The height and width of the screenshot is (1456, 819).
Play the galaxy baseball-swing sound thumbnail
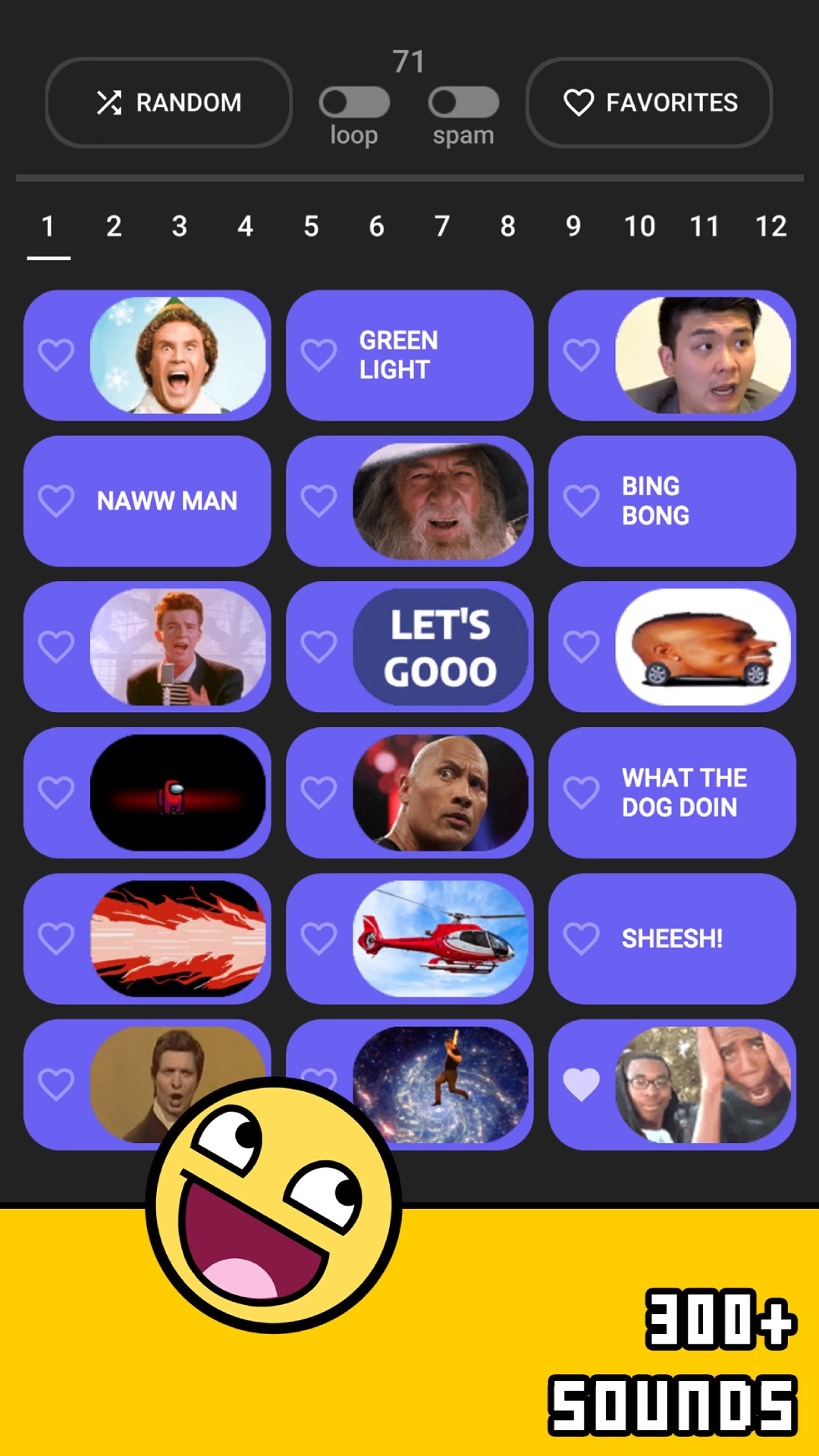(x=441, y=1085)
